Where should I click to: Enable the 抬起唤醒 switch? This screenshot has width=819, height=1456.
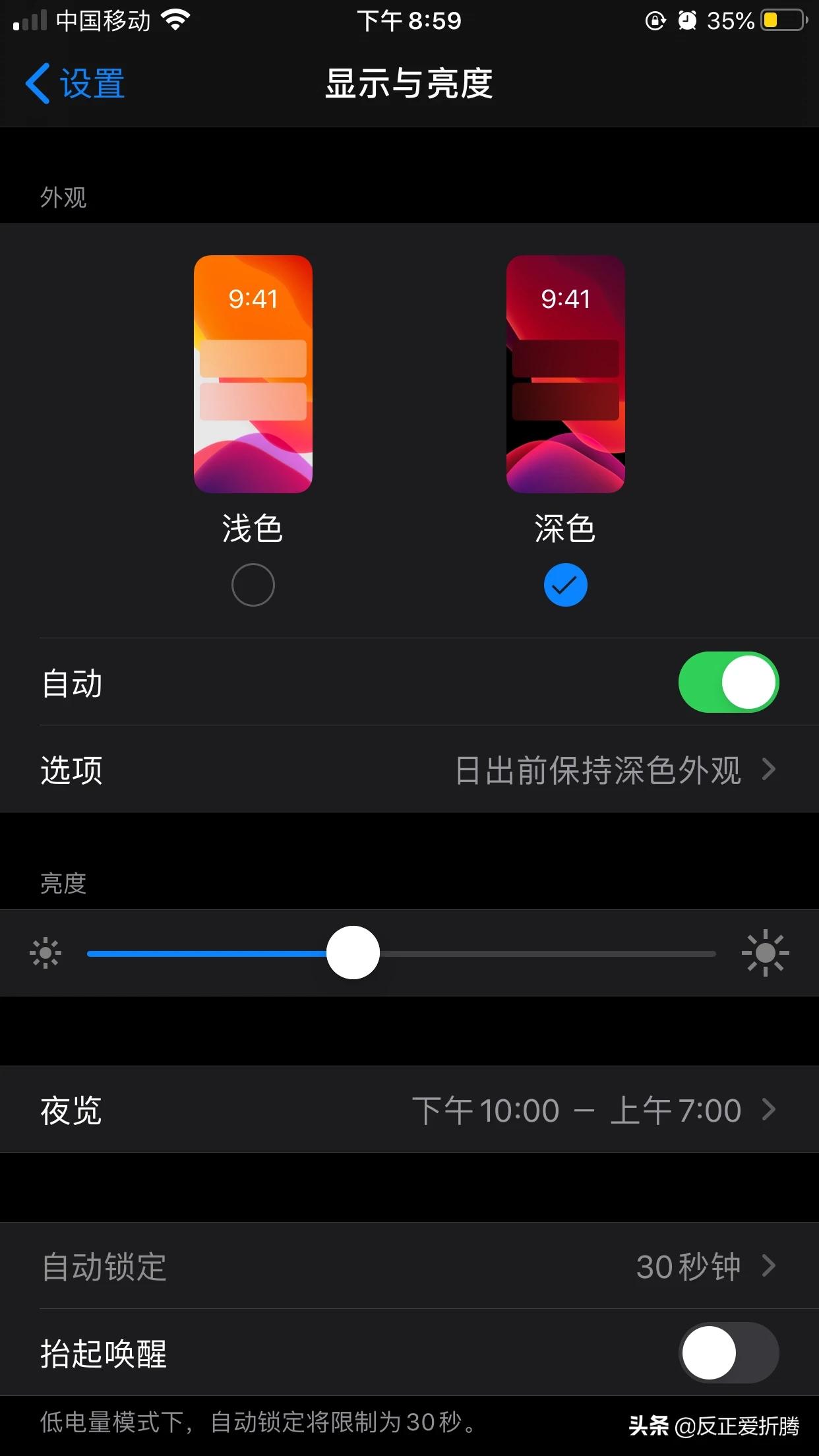[728, 1352]
